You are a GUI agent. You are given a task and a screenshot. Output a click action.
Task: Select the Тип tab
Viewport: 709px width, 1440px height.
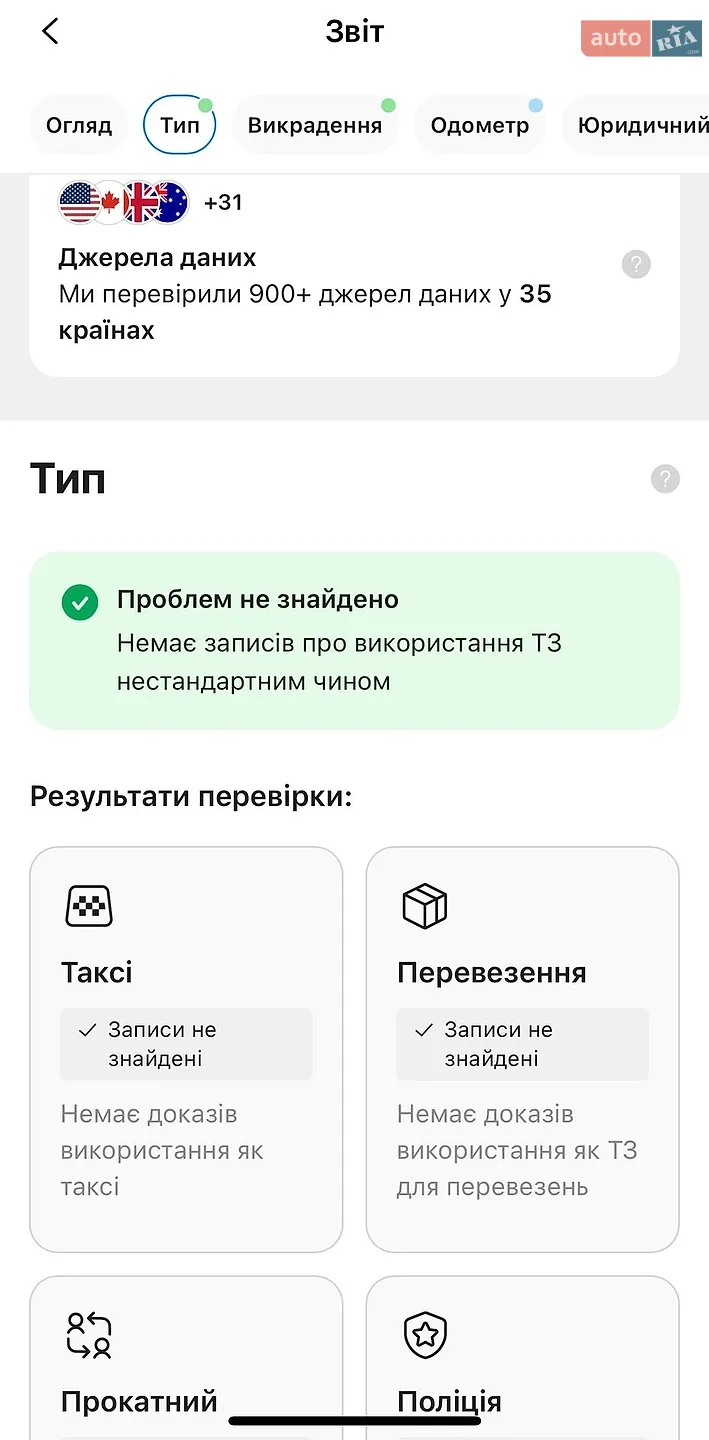180,126
